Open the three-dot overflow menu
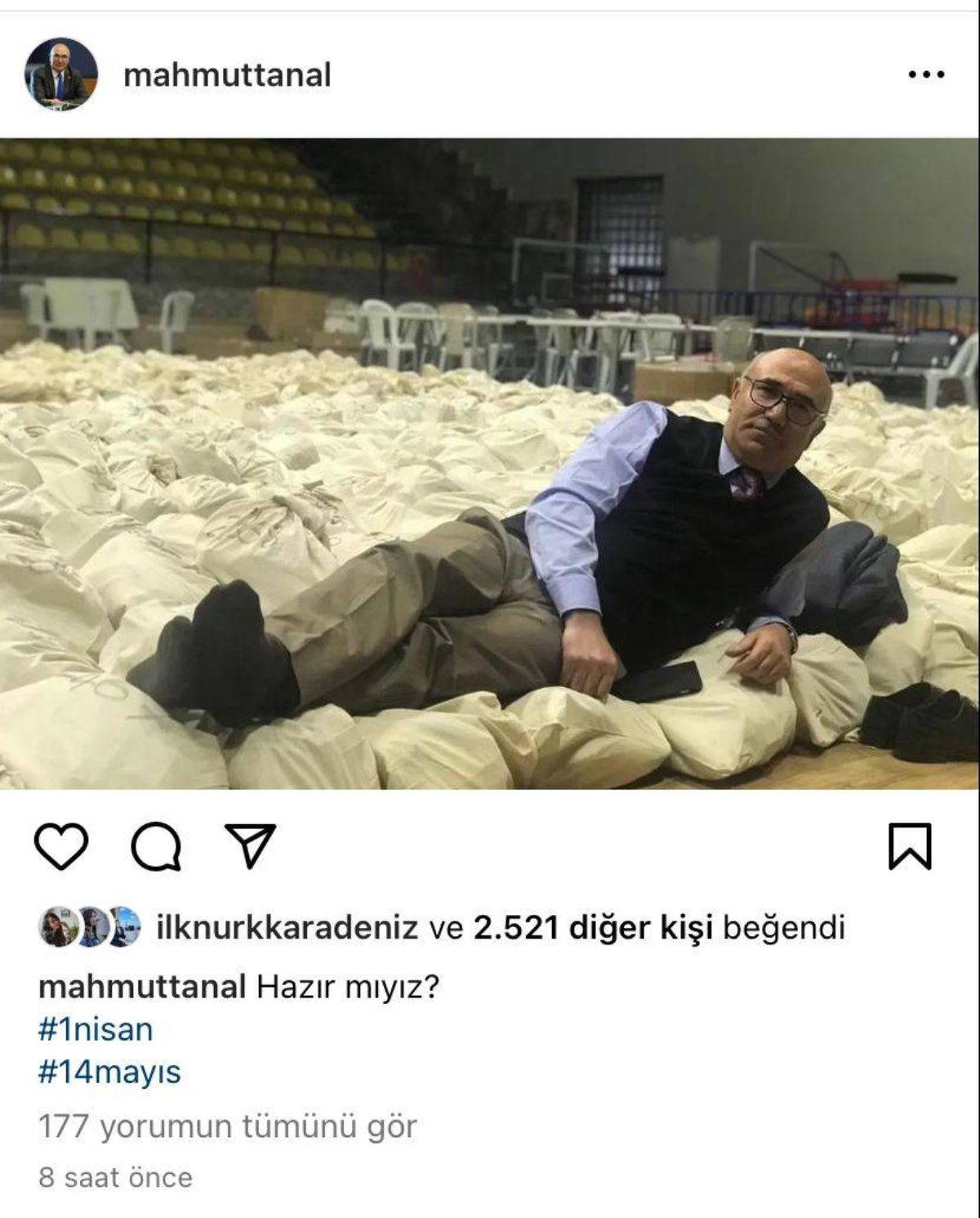The image size is (980, 1218). coord(926,75)
